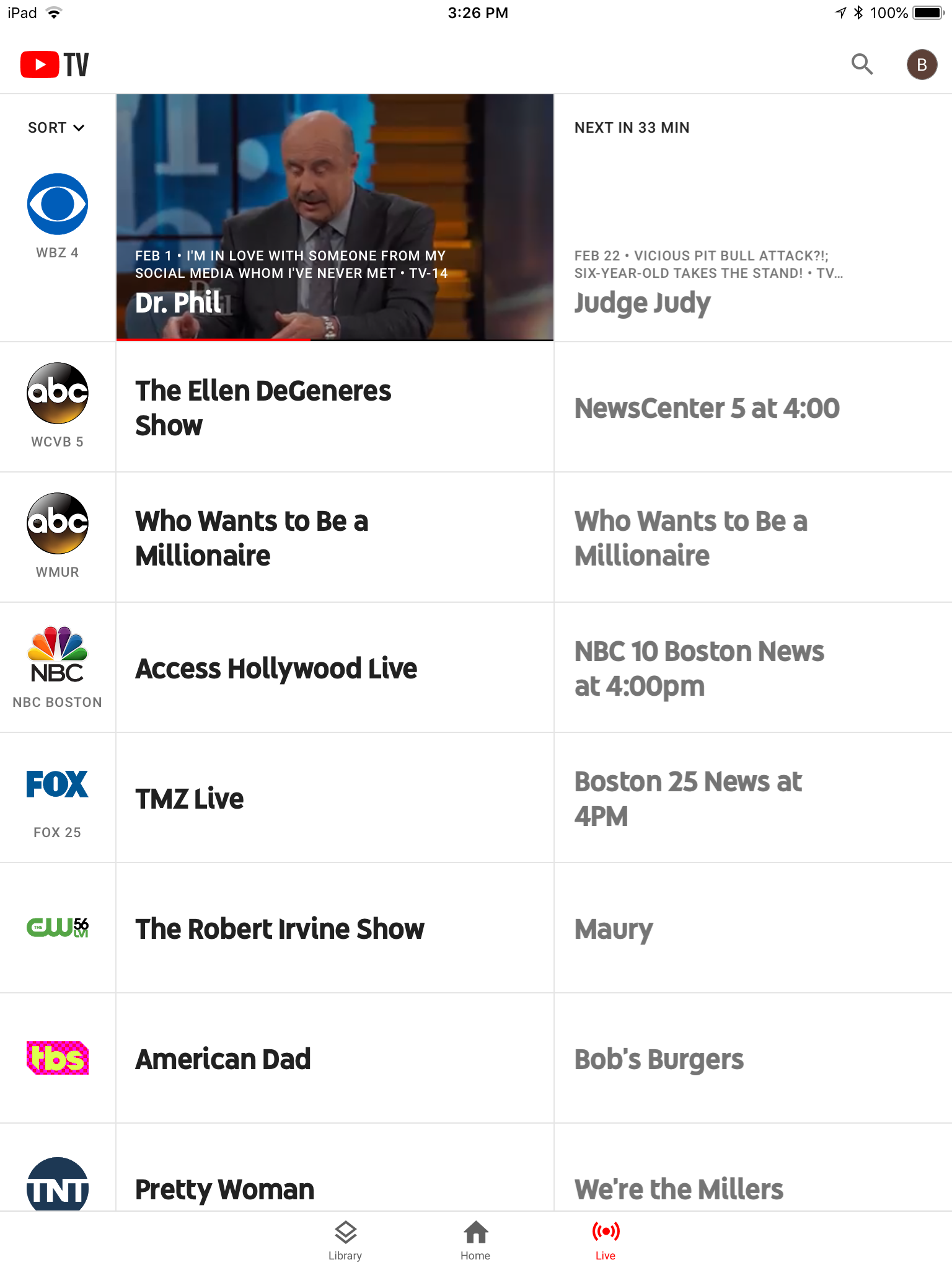This screenshot has height=1270, width=952.
Task: Go to the Home tab
Action: point(475,1240)
